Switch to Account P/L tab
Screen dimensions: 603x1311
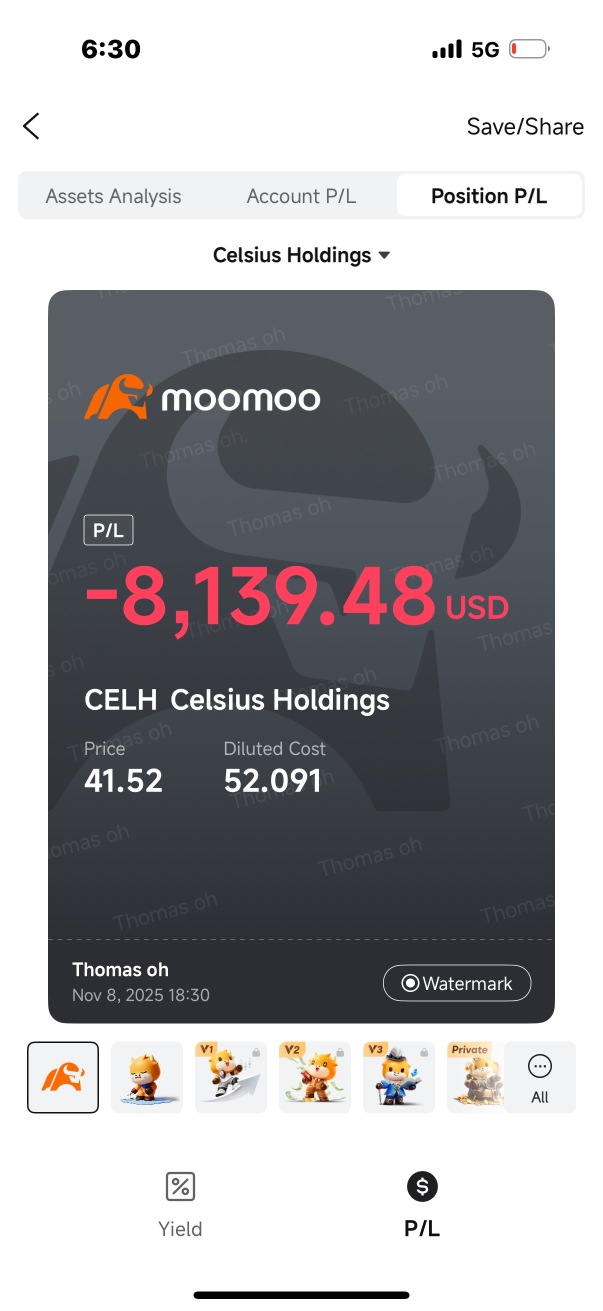coord(301,196)
